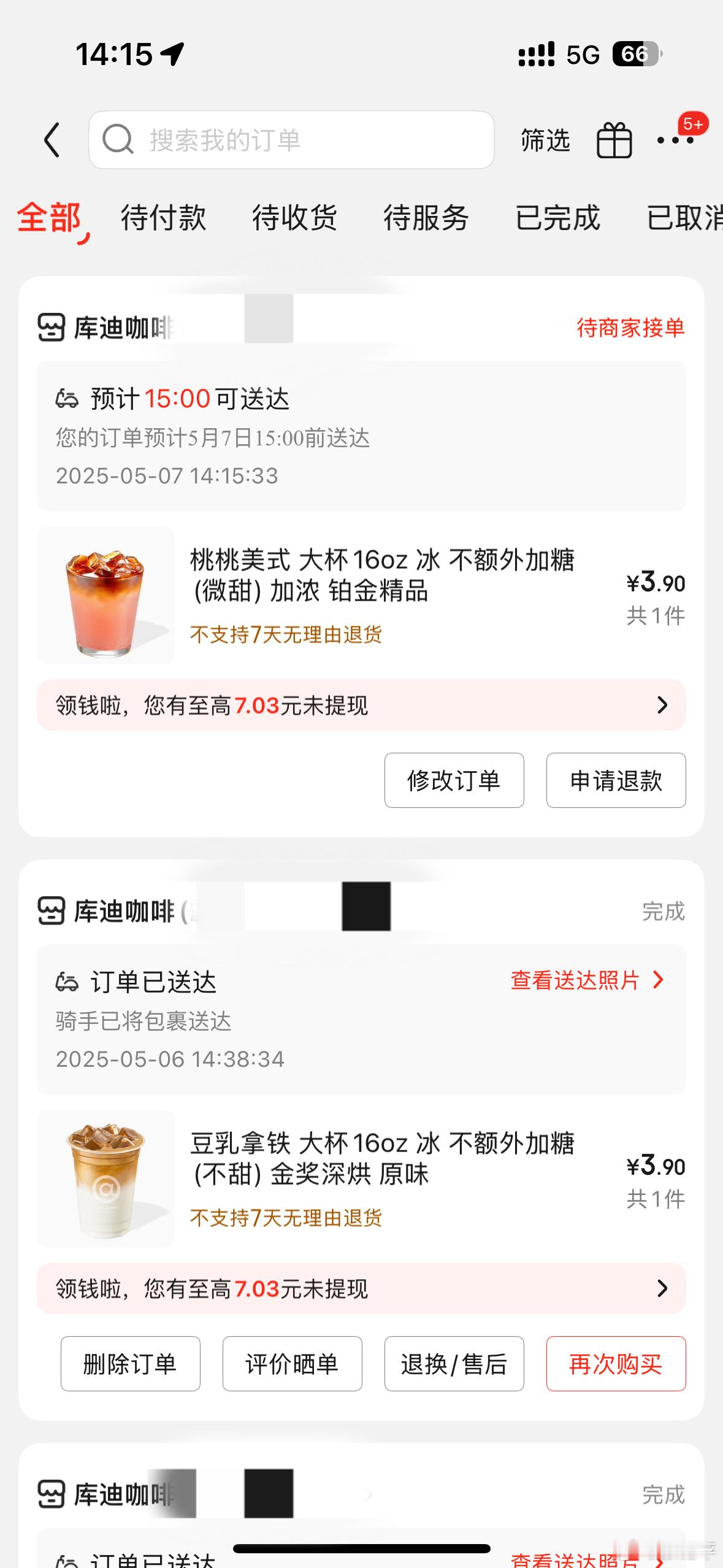Tap the 搜索我的订单 search box
The image size is (723, 1568).
291,140
